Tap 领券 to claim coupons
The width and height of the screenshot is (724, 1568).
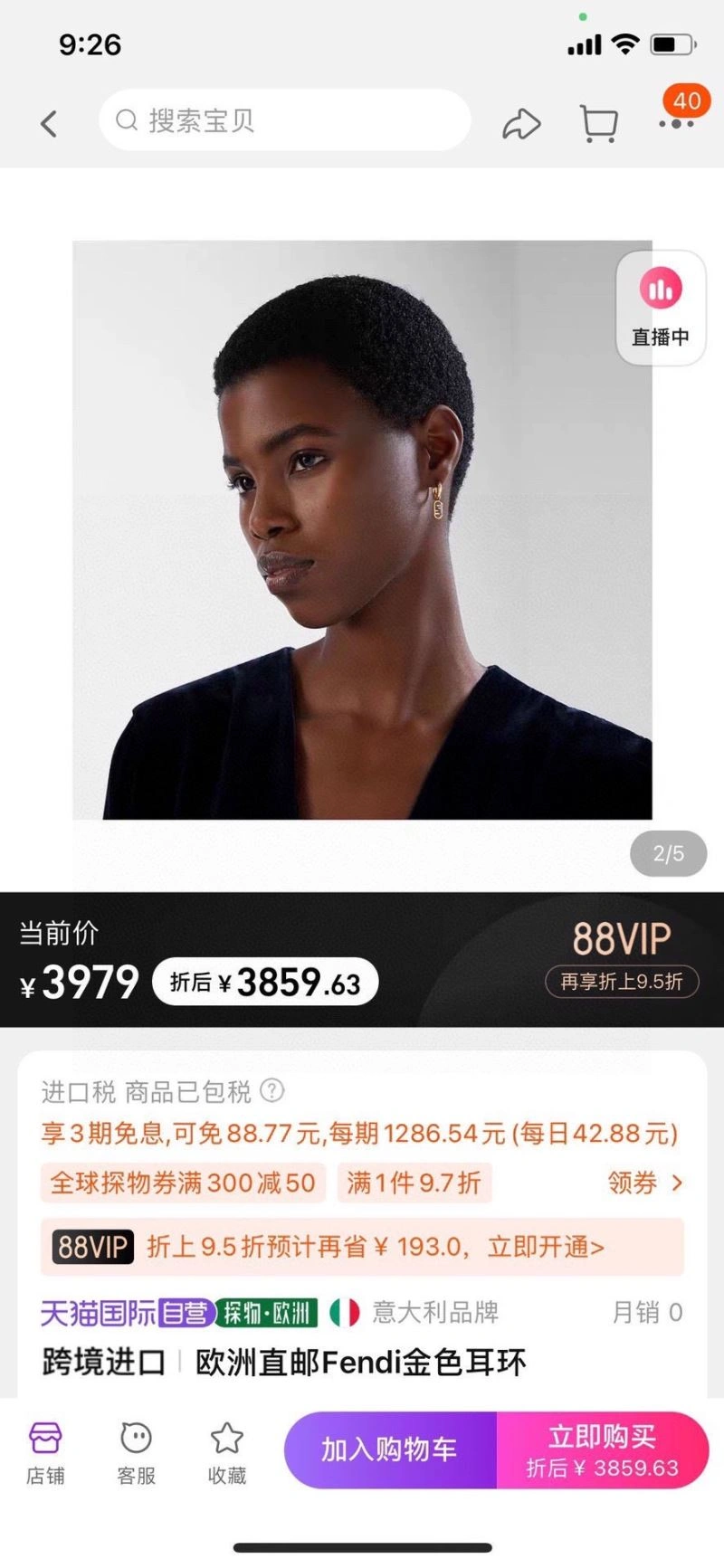click(x=644, y=1183)
